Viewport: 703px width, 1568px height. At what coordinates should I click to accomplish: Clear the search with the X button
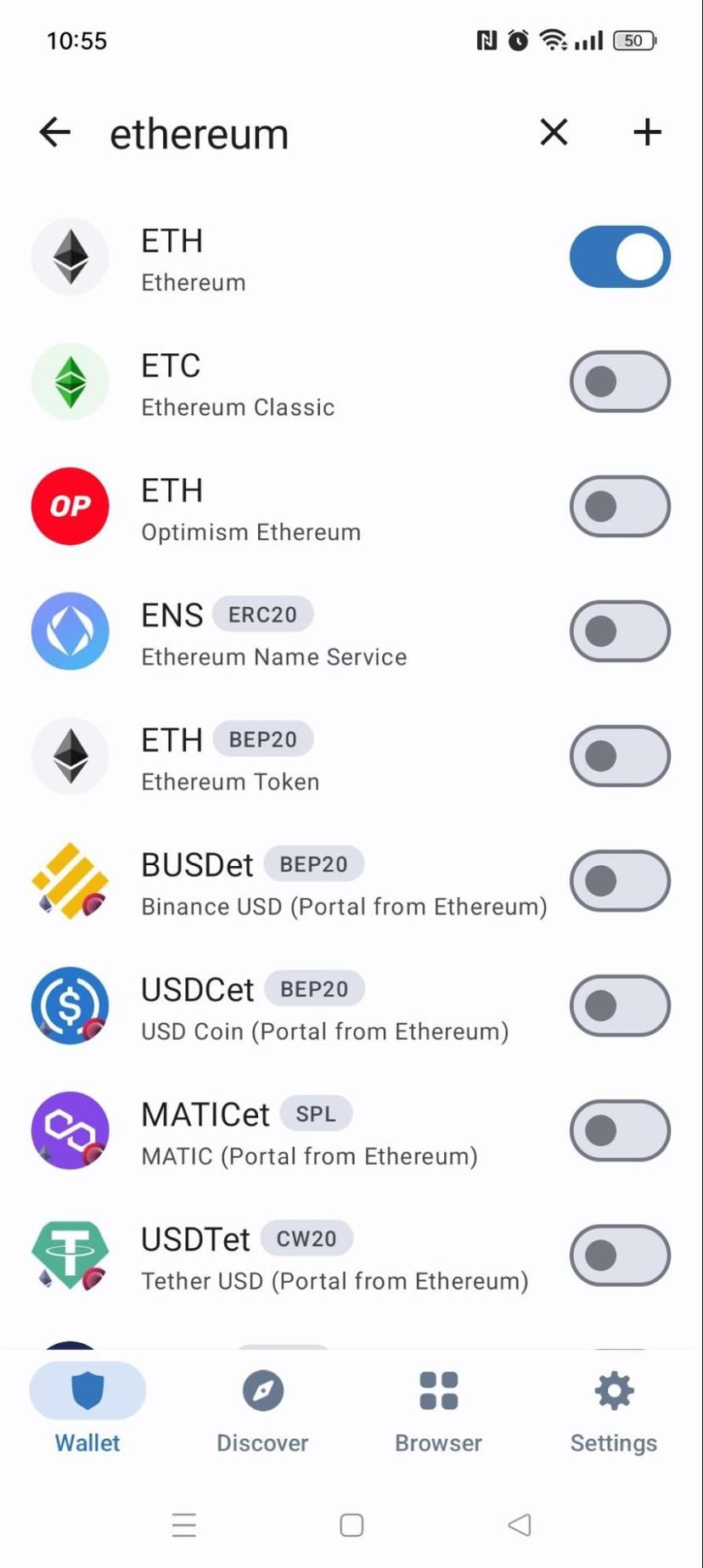pyautogui.click(x=553, y=132)
